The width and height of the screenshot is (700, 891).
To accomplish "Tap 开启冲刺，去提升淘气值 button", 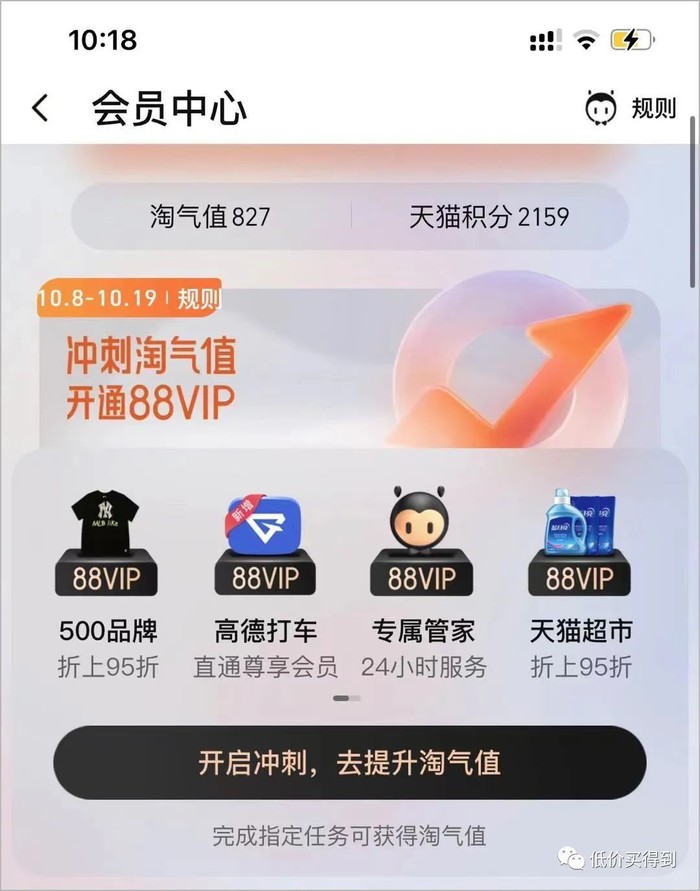I will [x=349, y=763].
